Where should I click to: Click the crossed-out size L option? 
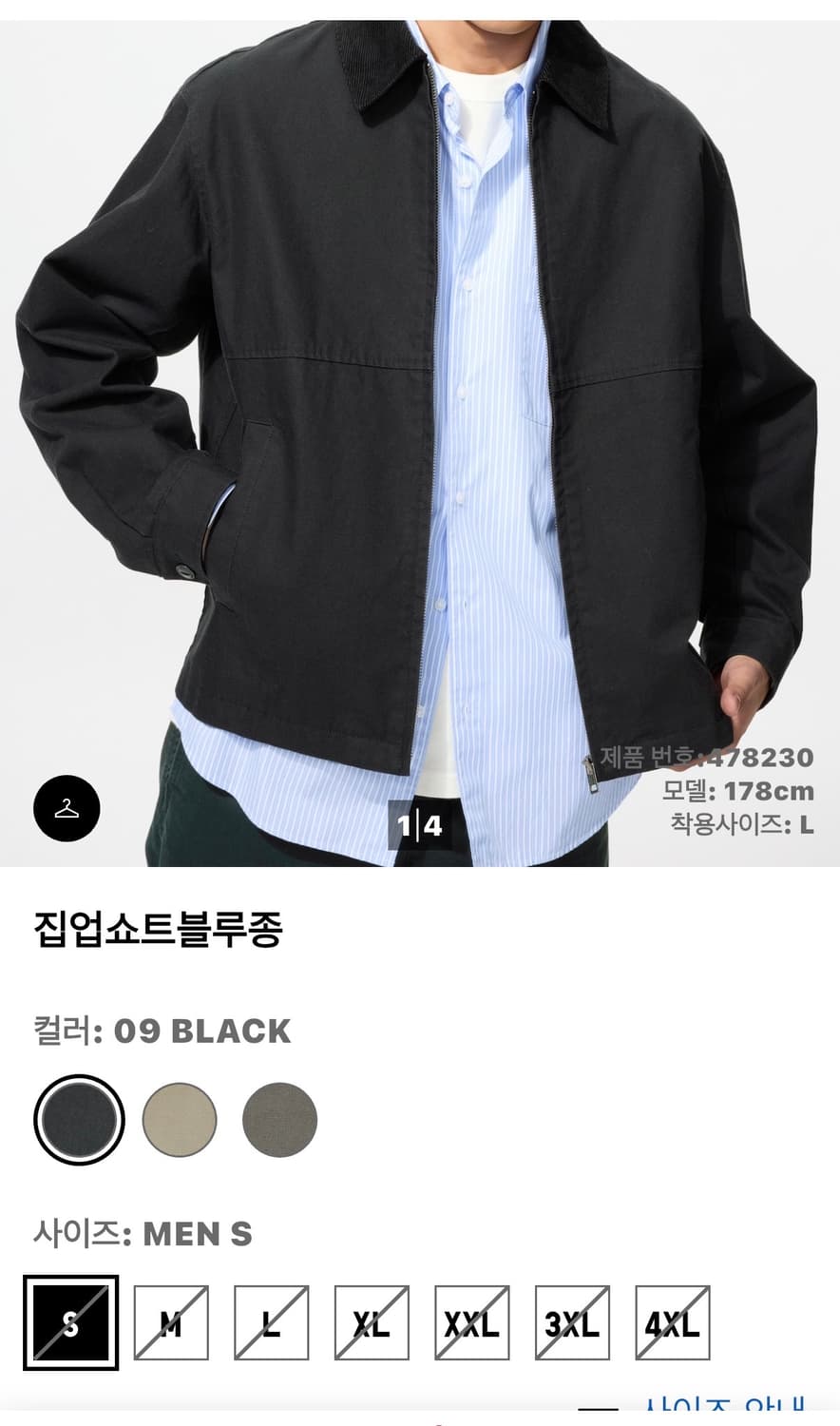pyautogui.click(x=271, y=1321)
